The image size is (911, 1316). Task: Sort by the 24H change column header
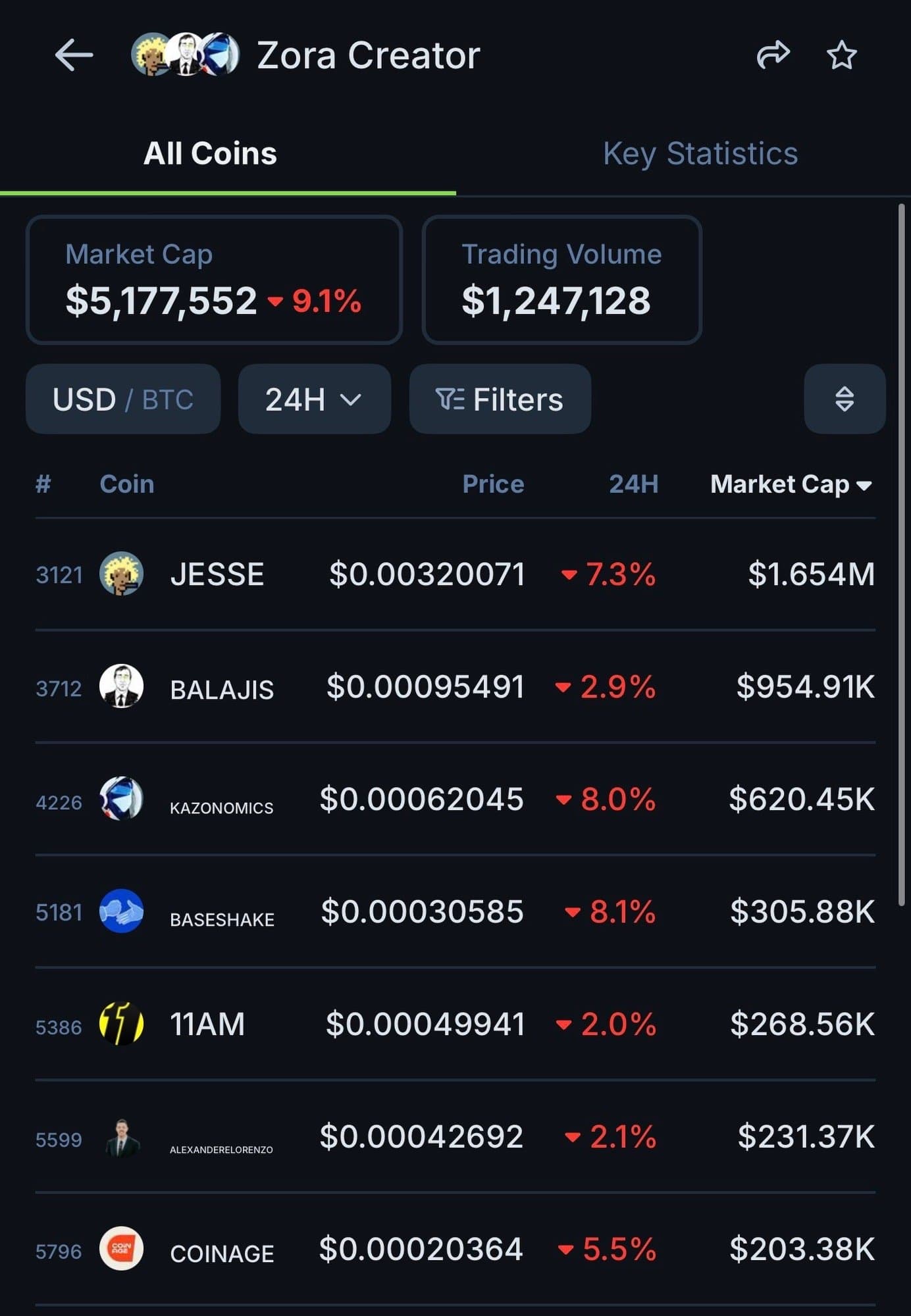[633, 485]
